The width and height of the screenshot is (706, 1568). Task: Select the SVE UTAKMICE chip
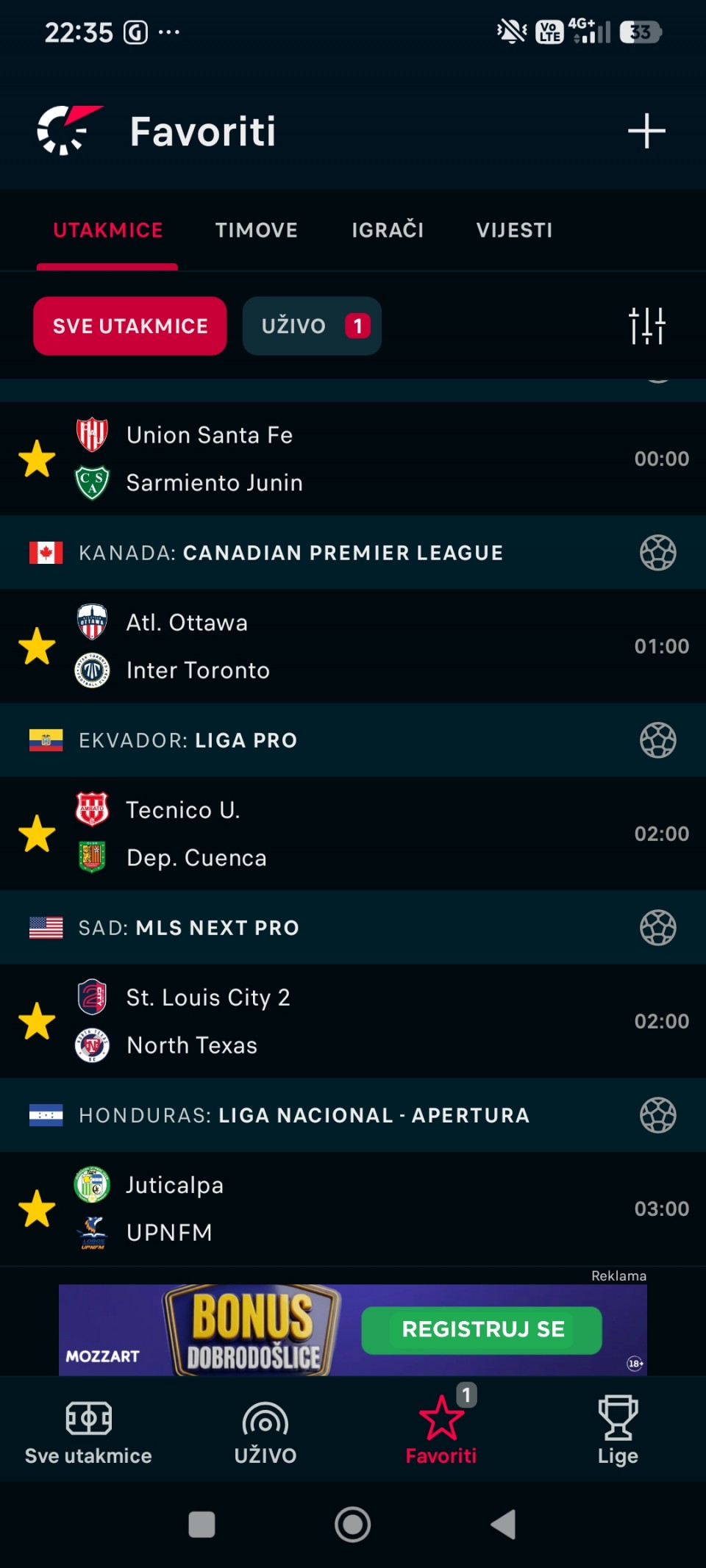(x=130, y=326)
